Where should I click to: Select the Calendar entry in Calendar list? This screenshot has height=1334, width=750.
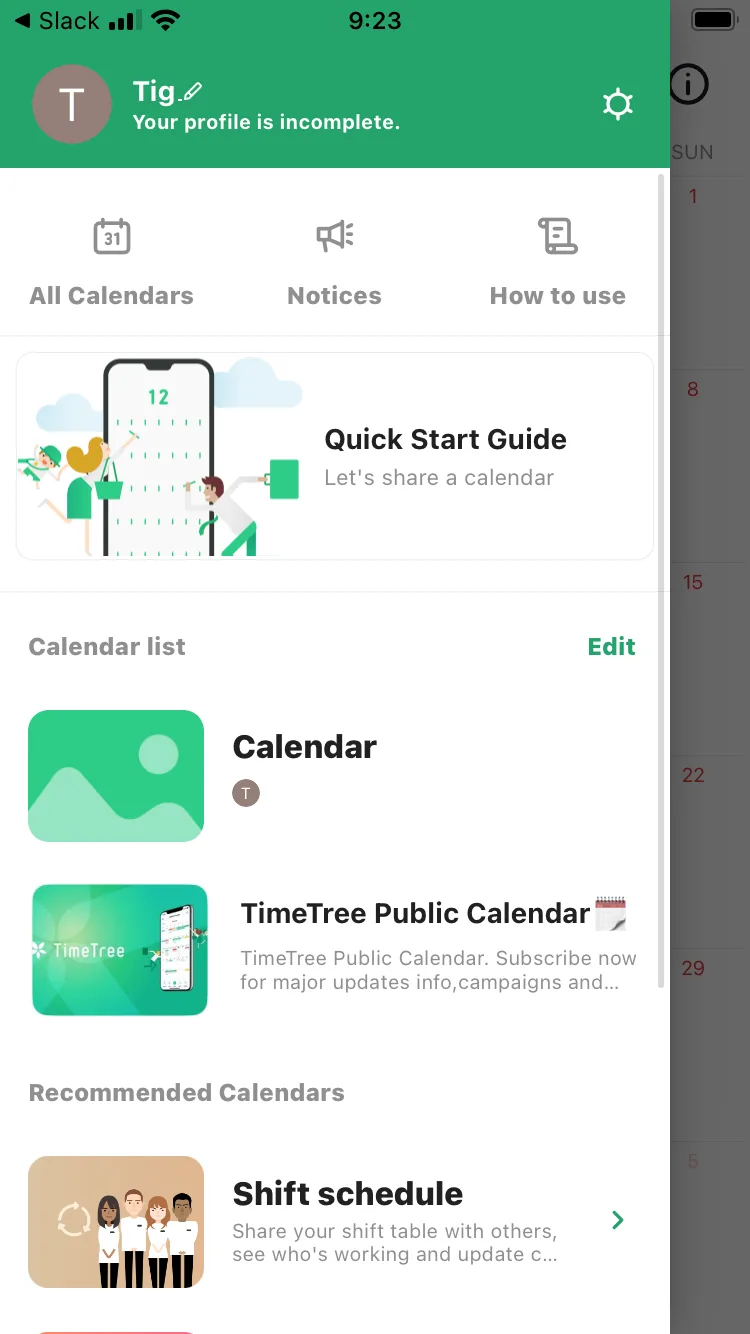[304, 746]
